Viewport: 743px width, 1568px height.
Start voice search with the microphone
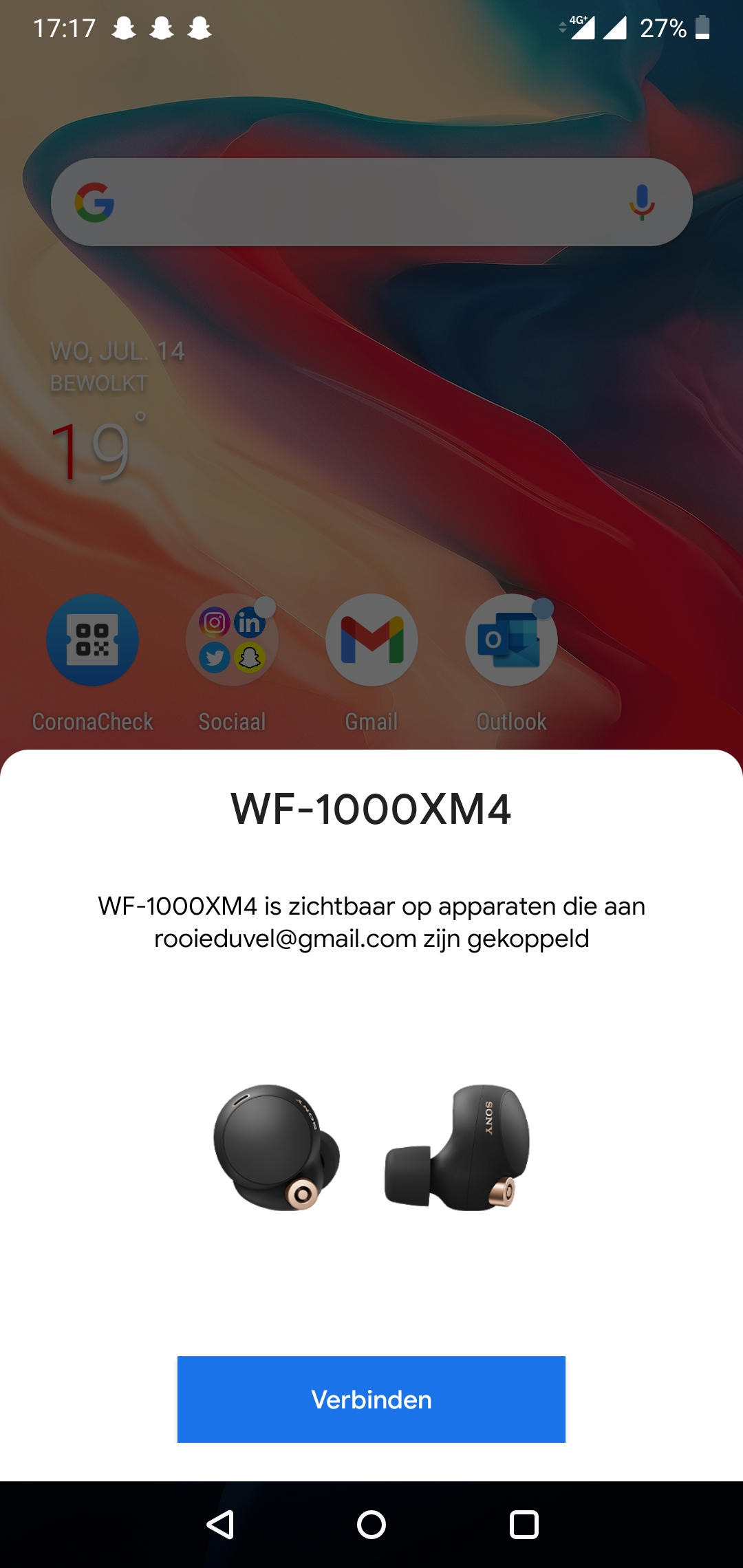(x=642, y=202)
